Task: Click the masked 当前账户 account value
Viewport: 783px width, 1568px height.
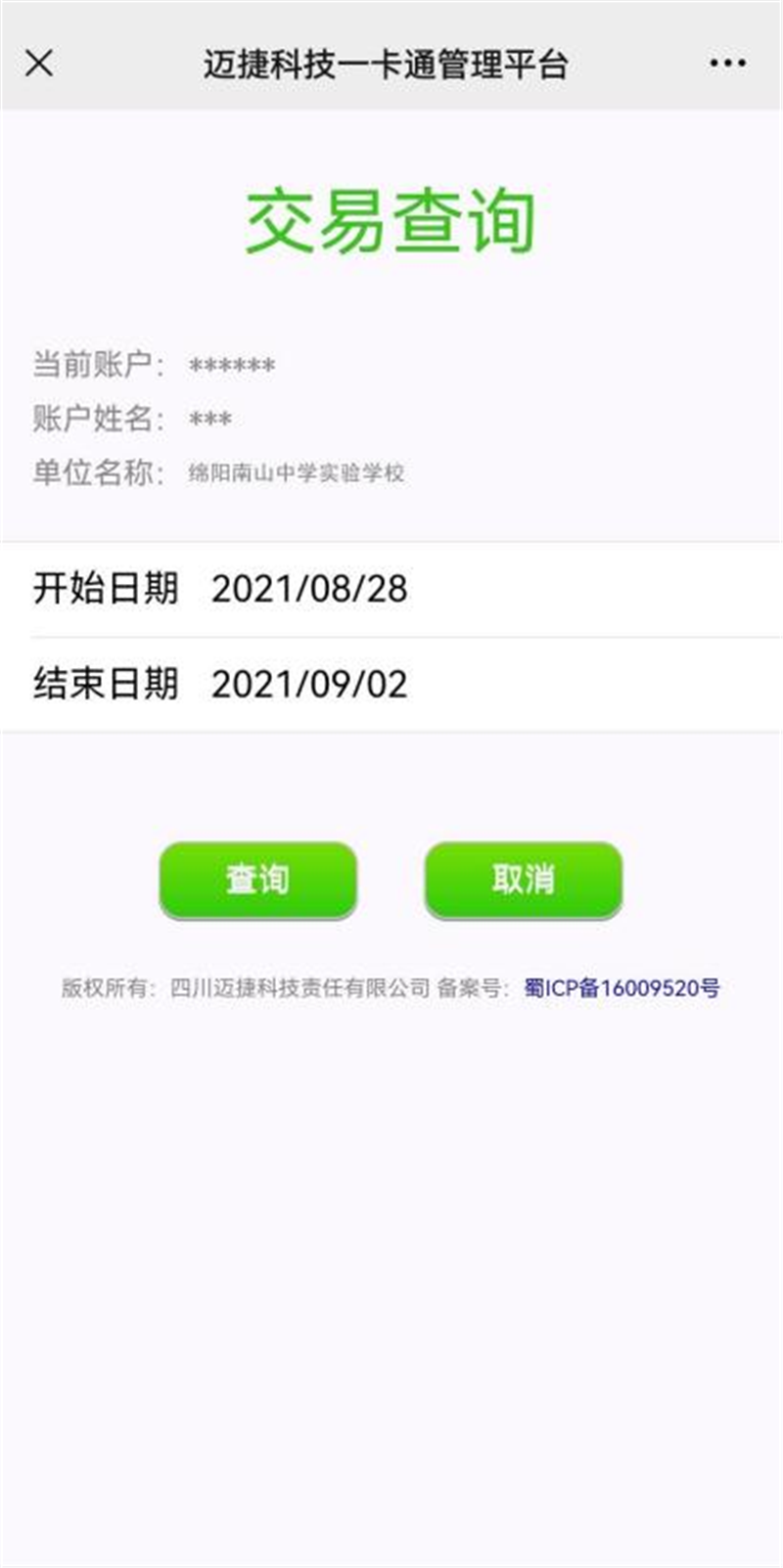Action: point(232,365)
